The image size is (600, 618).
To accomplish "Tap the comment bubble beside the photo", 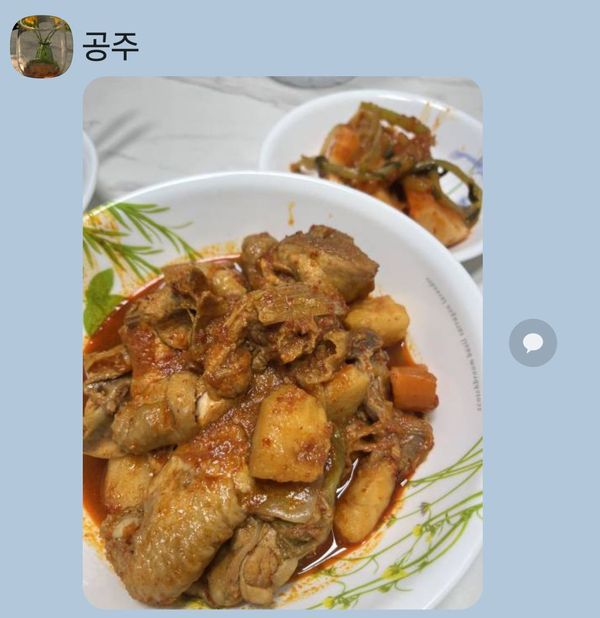I will click(533, 343).
